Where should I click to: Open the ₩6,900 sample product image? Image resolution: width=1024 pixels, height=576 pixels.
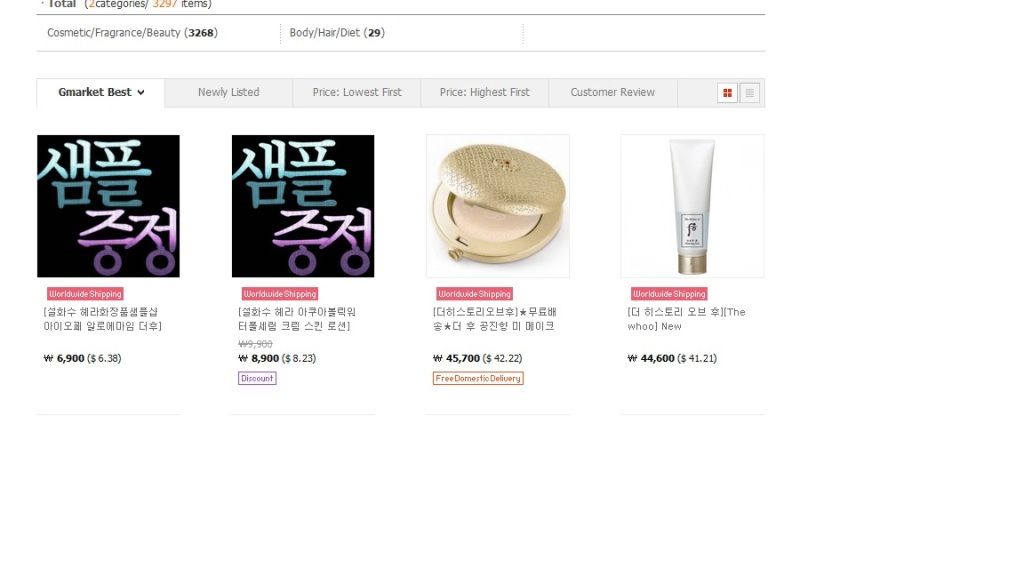coord(108,206)
